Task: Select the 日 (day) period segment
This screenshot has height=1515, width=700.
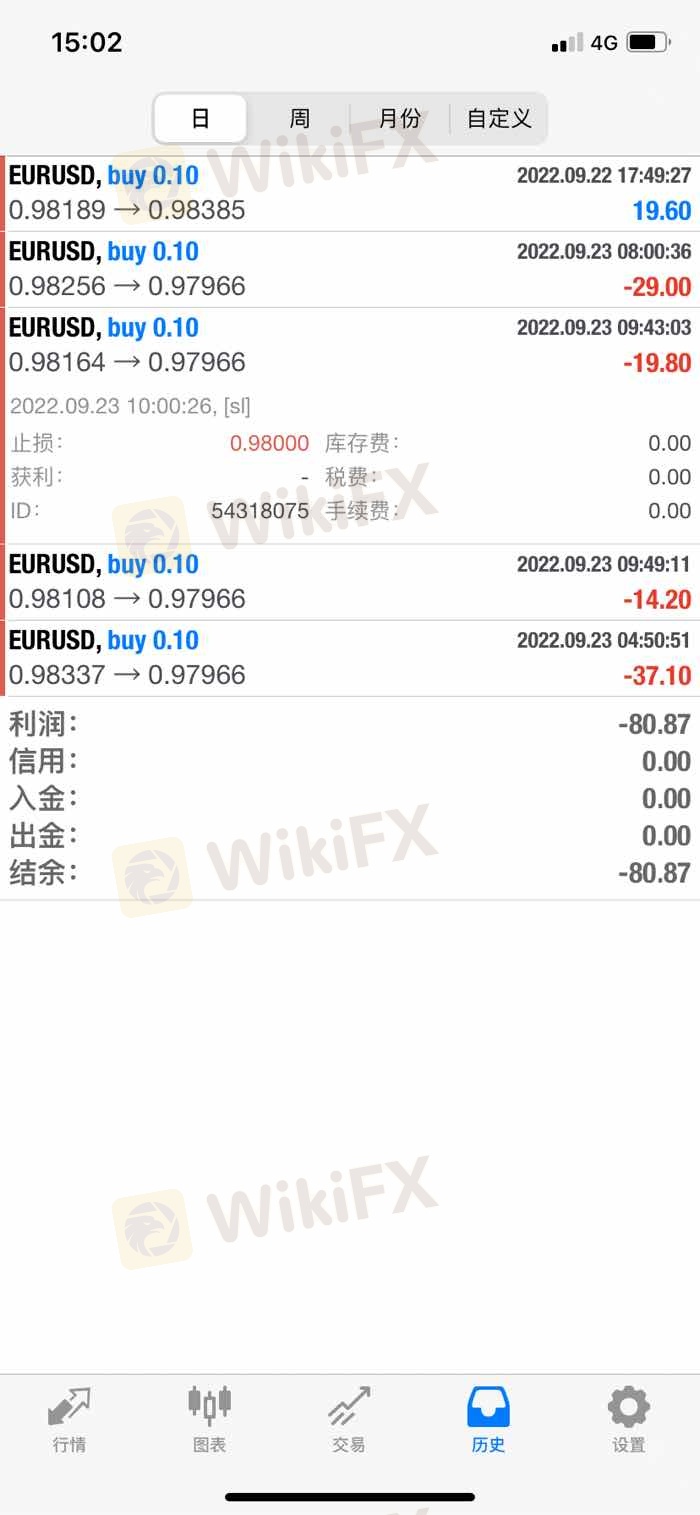Action: tap(200, 119)
